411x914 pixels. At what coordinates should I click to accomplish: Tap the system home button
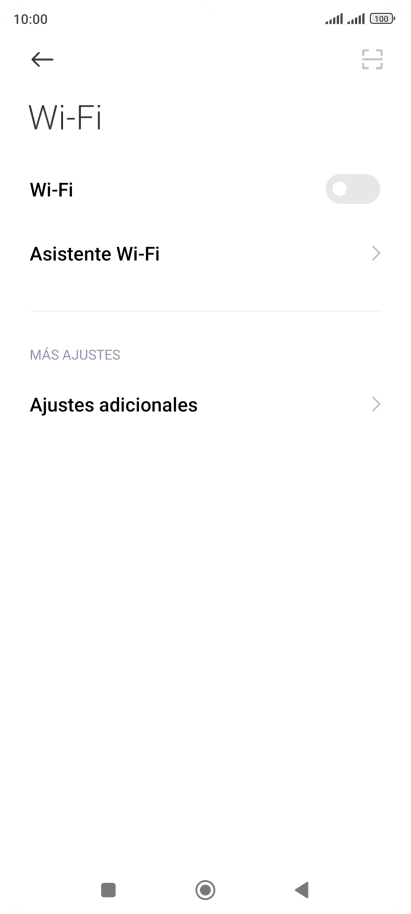click(x=205, y=890)
